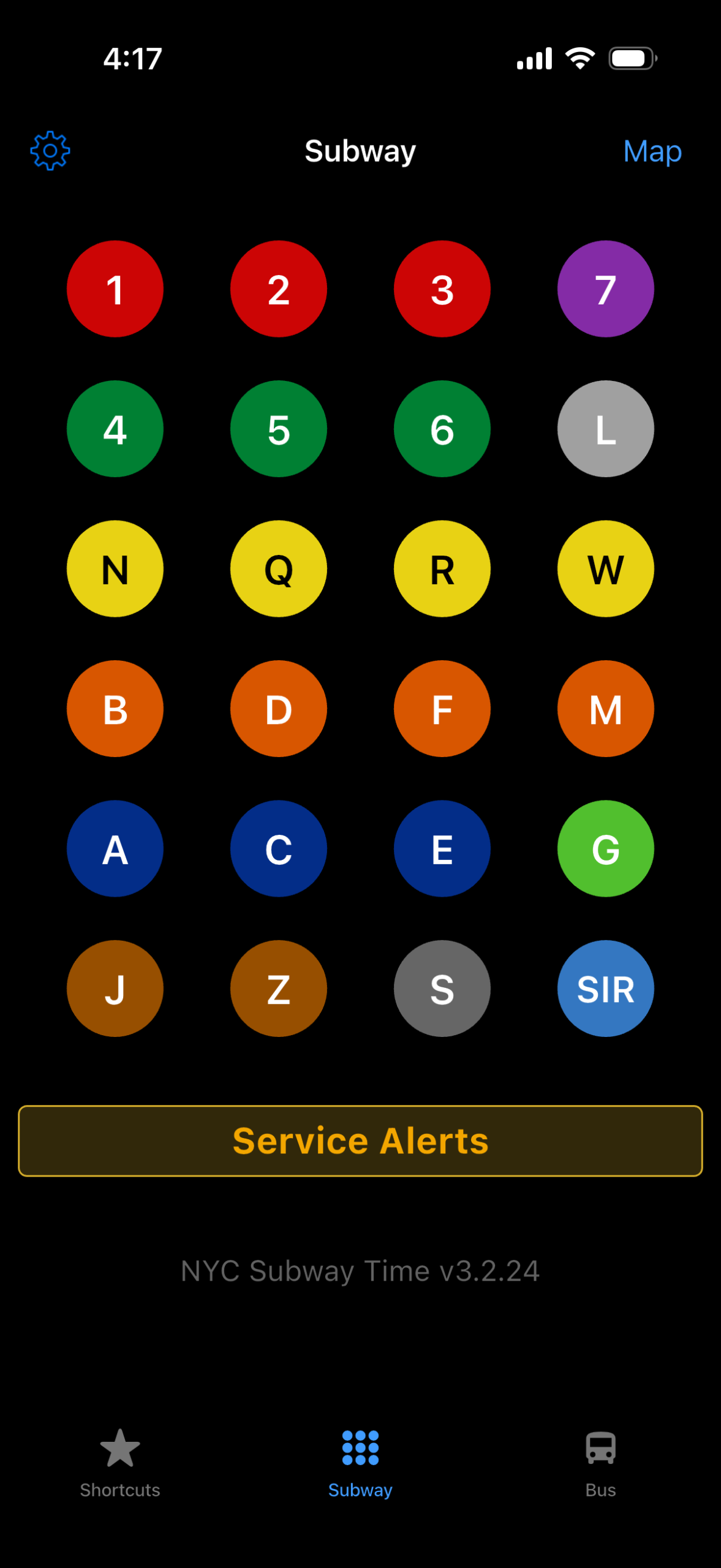Choose the SIR Staten Island Railway
Viewport: 721px width, 1568px height.
605,989
